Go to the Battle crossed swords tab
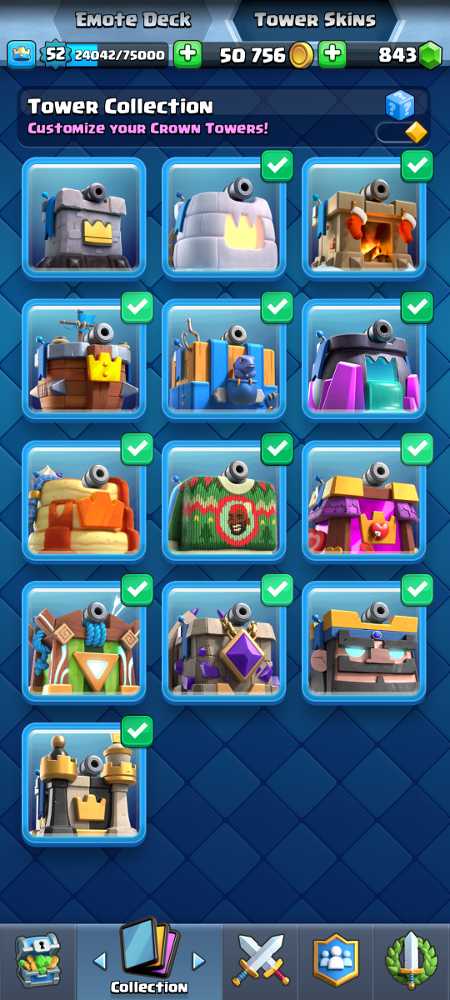The image size is (450, 1000). (x=260, y=961)
